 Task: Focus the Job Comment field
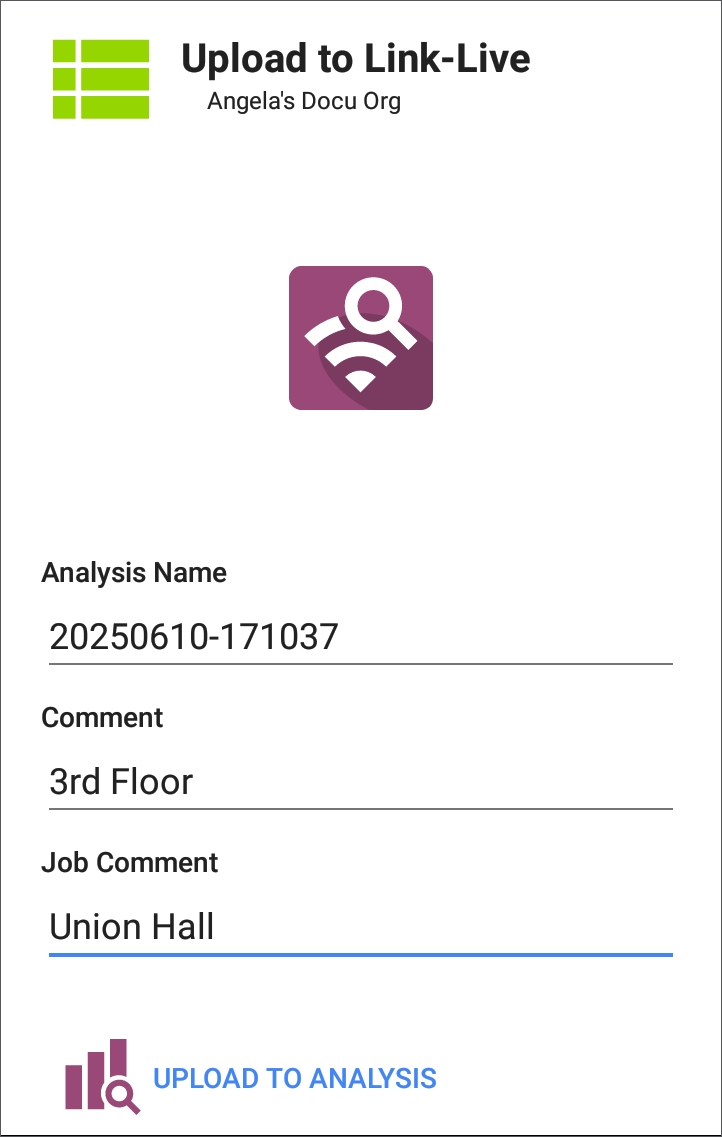[x=360, y=926]
